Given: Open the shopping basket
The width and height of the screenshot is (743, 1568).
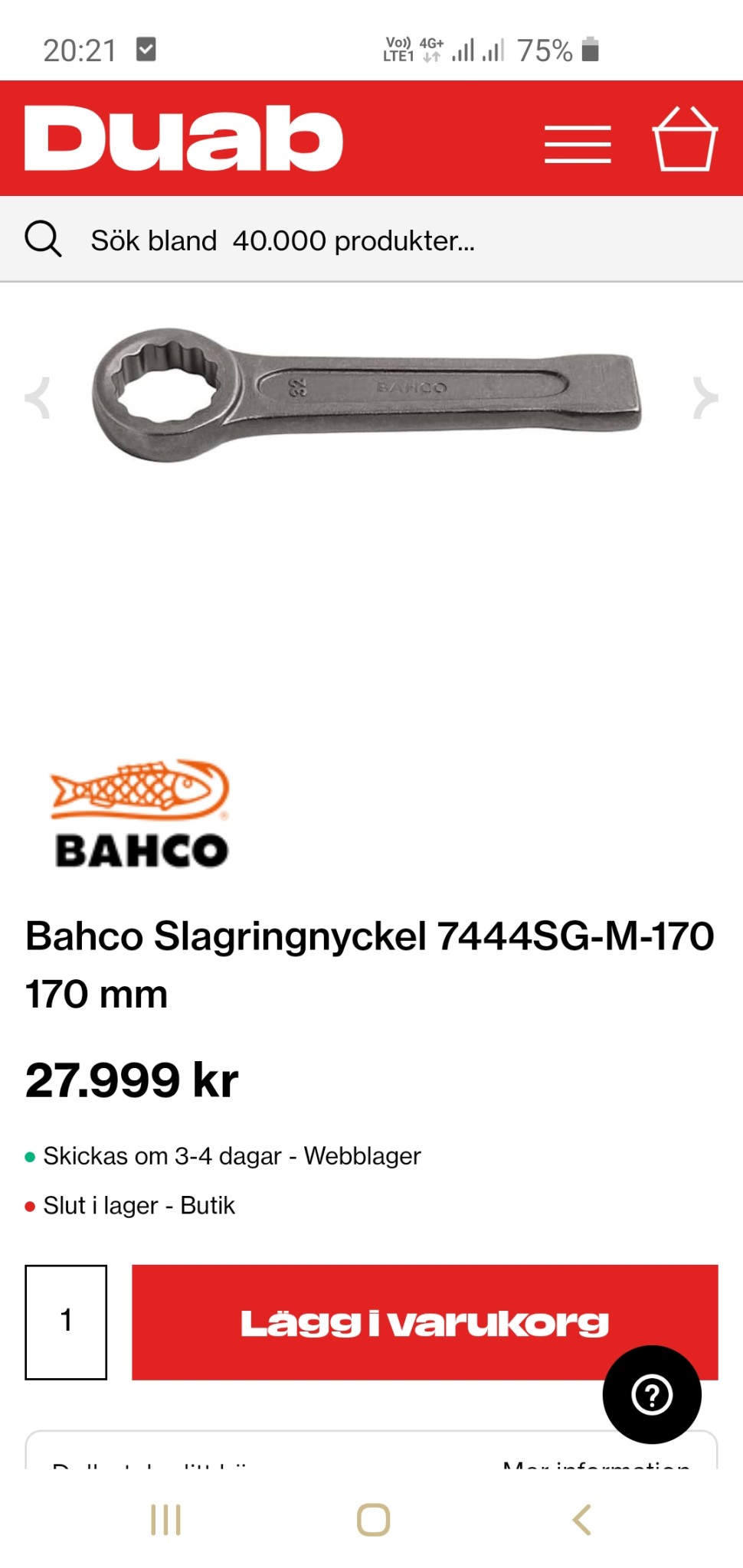Looking at the screenshot, I should click(684, 139).
